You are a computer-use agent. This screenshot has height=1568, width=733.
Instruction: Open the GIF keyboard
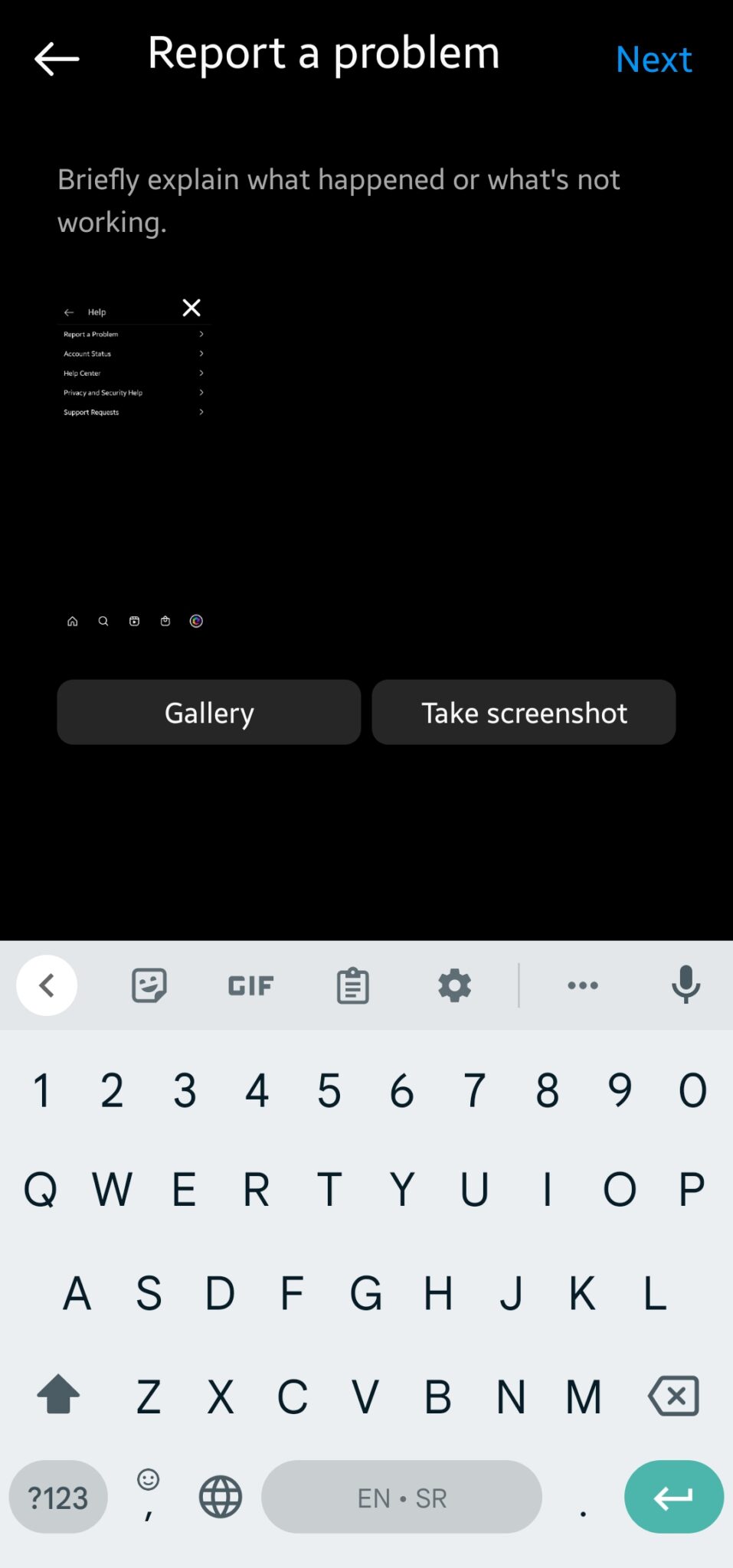pyautogui.click(x=250, y=985)
